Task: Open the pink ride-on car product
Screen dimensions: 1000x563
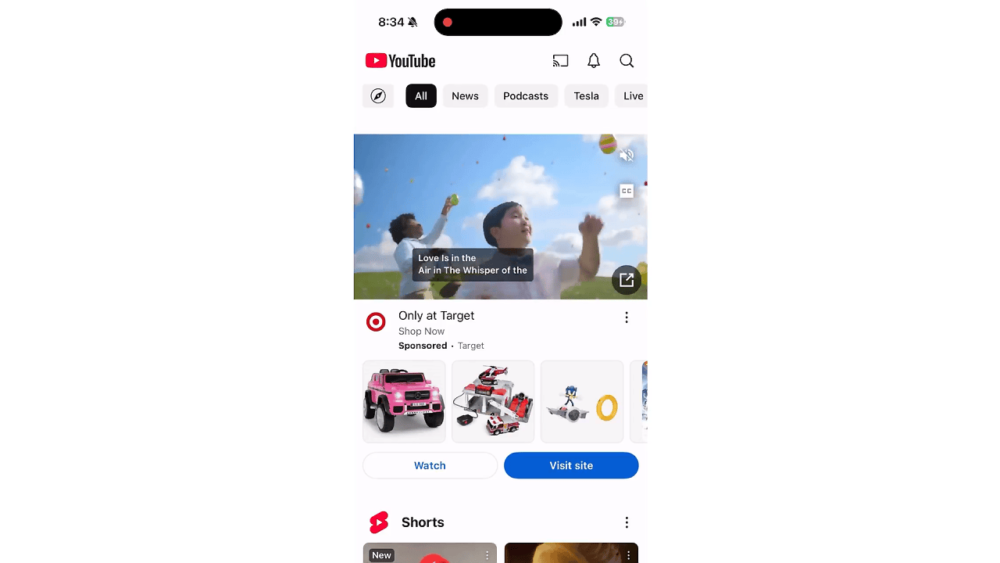Action: (x=404, y=401)
